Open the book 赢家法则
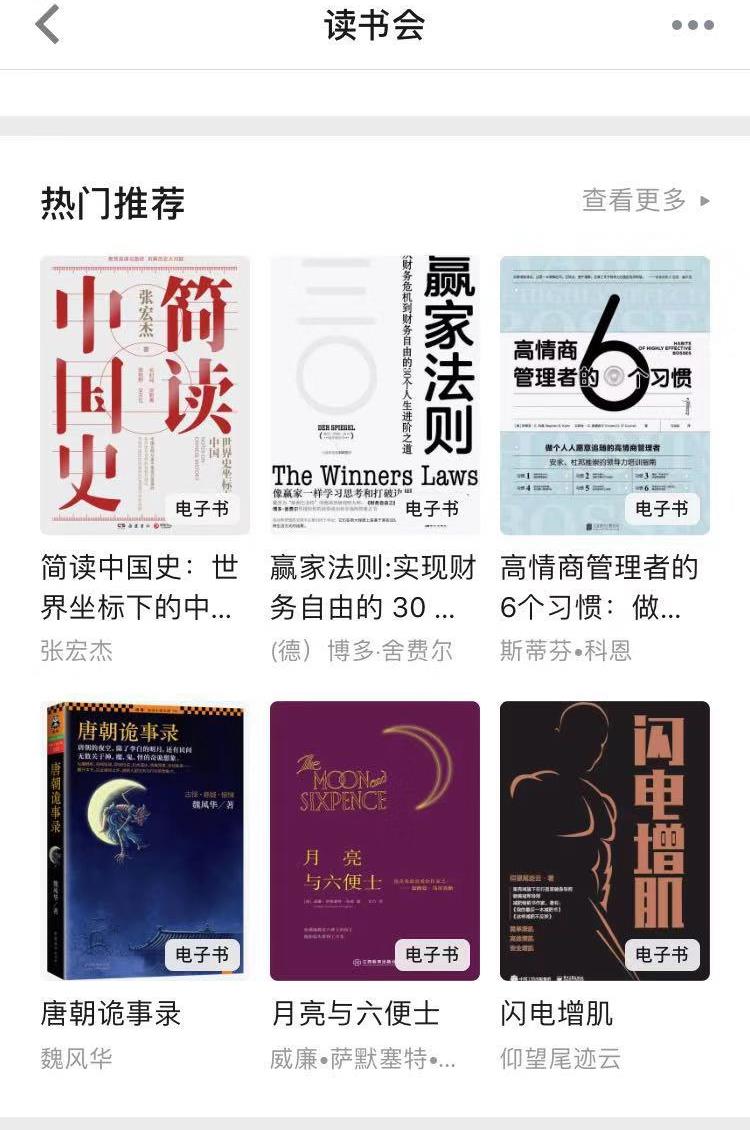The height and width of the screenshot is (1130, 750). point(375,395)
